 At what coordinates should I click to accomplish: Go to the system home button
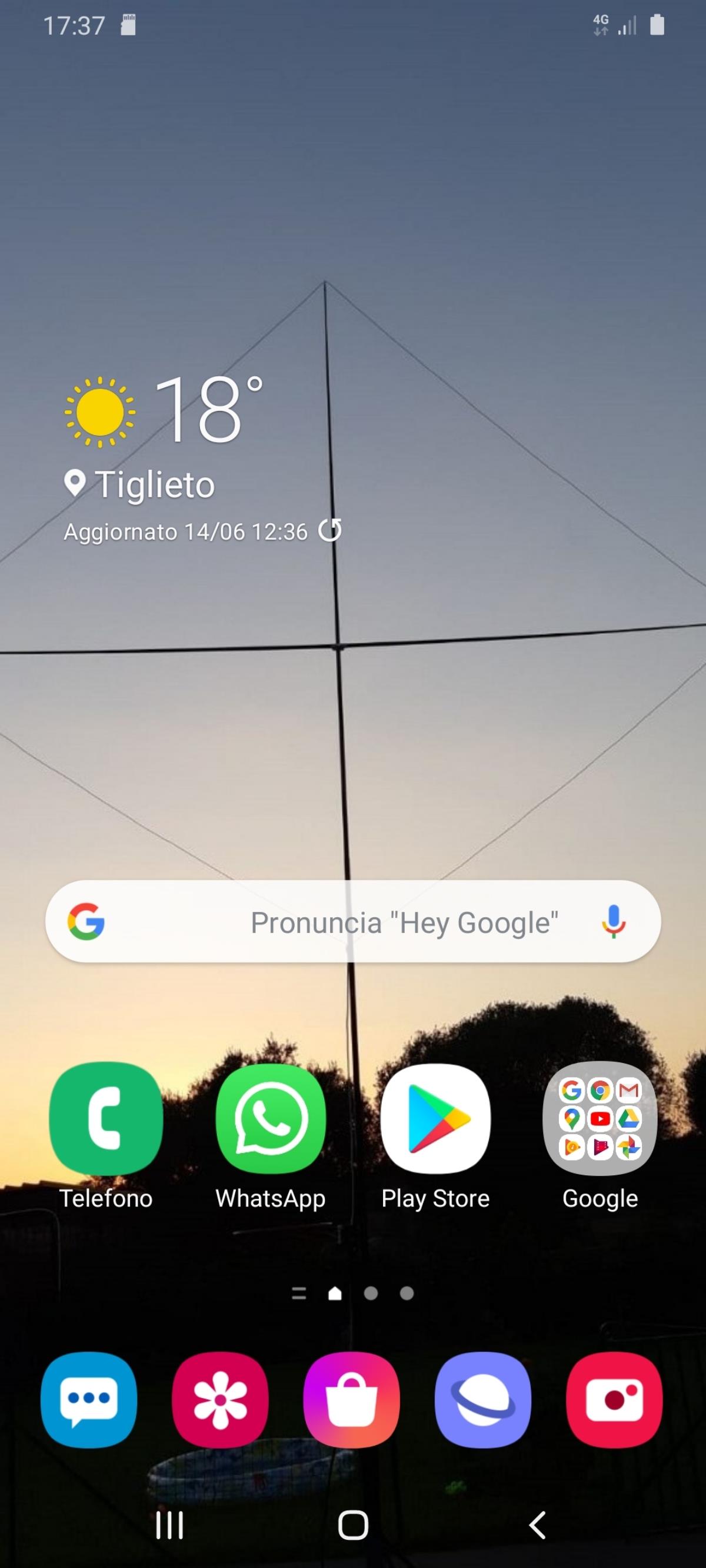coord(352,1526)
